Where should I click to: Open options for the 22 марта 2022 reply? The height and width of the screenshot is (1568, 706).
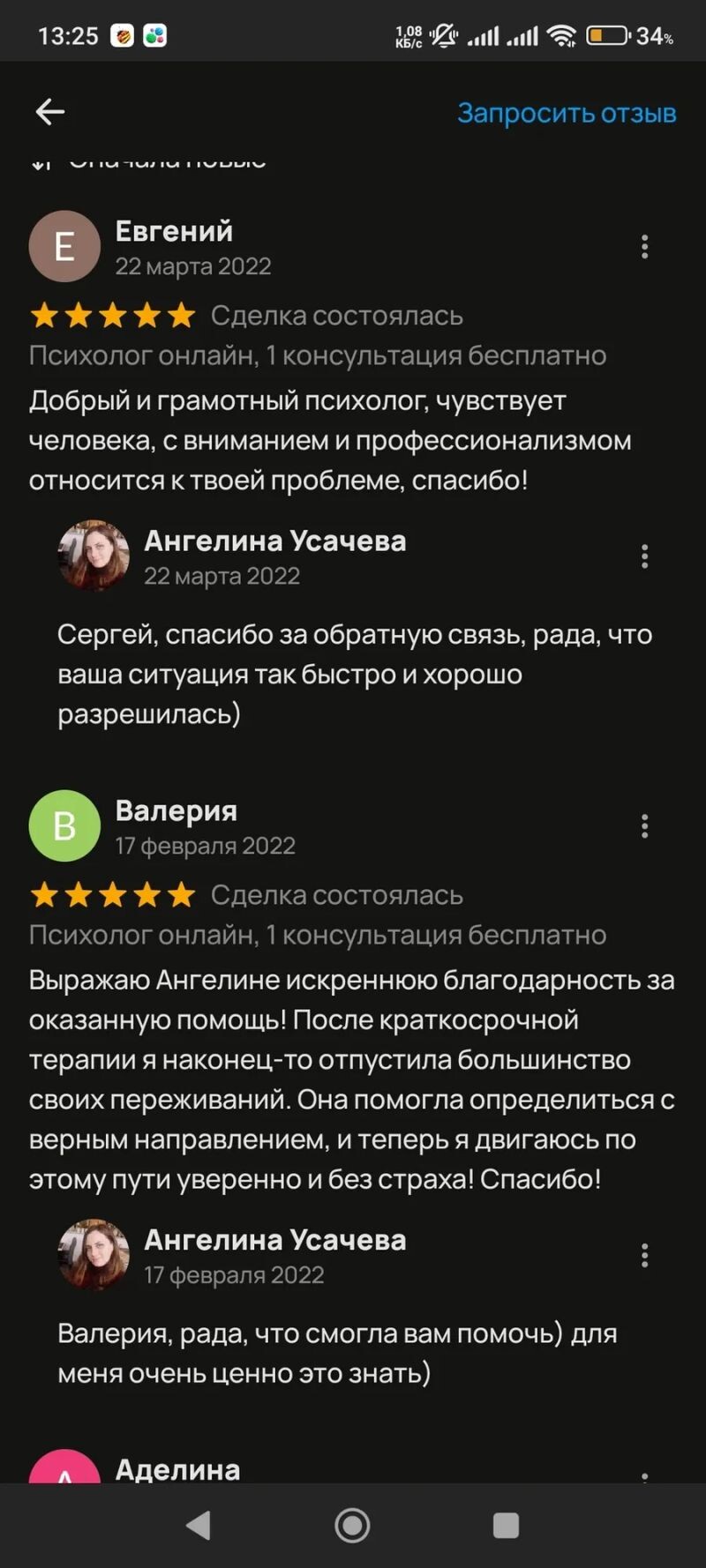point(645,556)
